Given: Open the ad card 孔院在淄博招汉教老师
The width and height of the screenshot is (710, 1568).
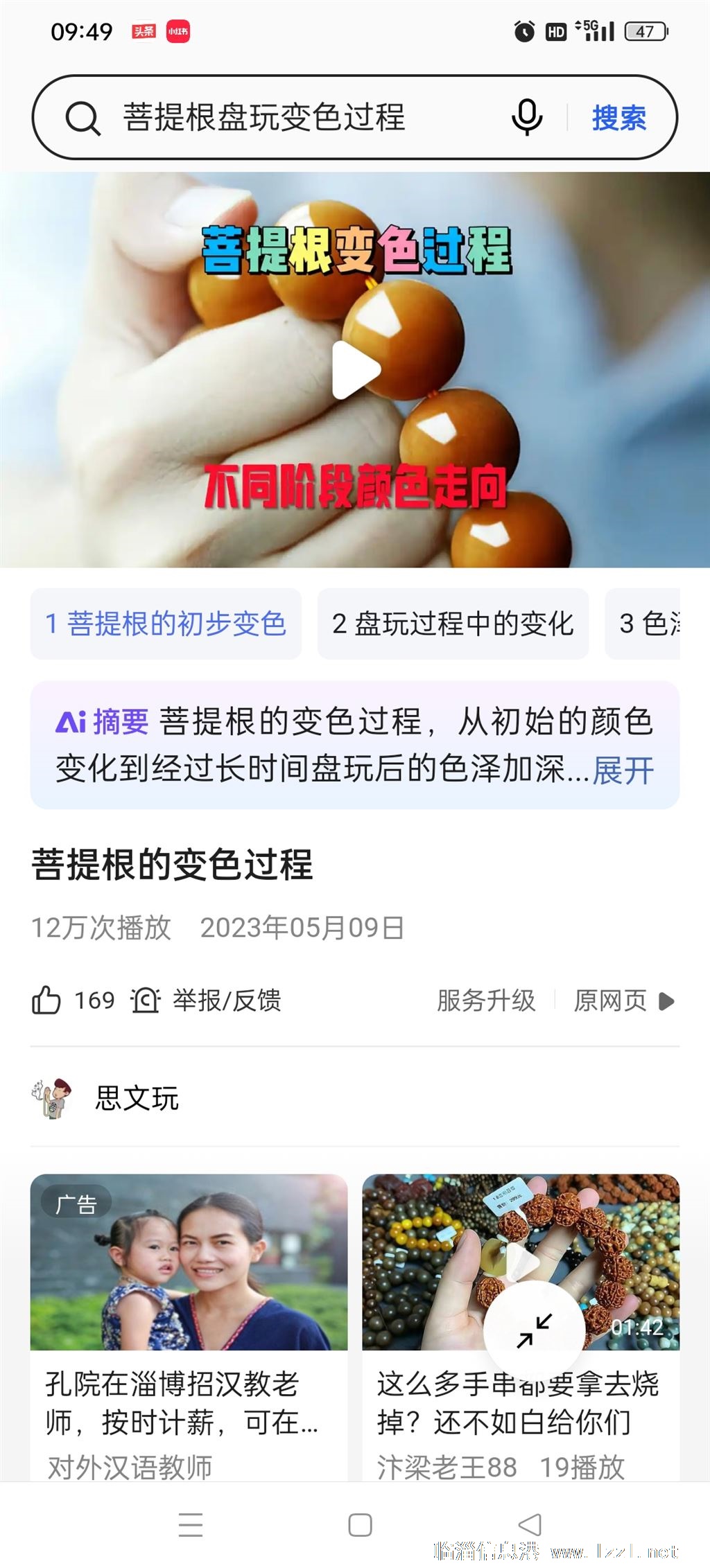Looking at the screenshot, I should 189,1327.
